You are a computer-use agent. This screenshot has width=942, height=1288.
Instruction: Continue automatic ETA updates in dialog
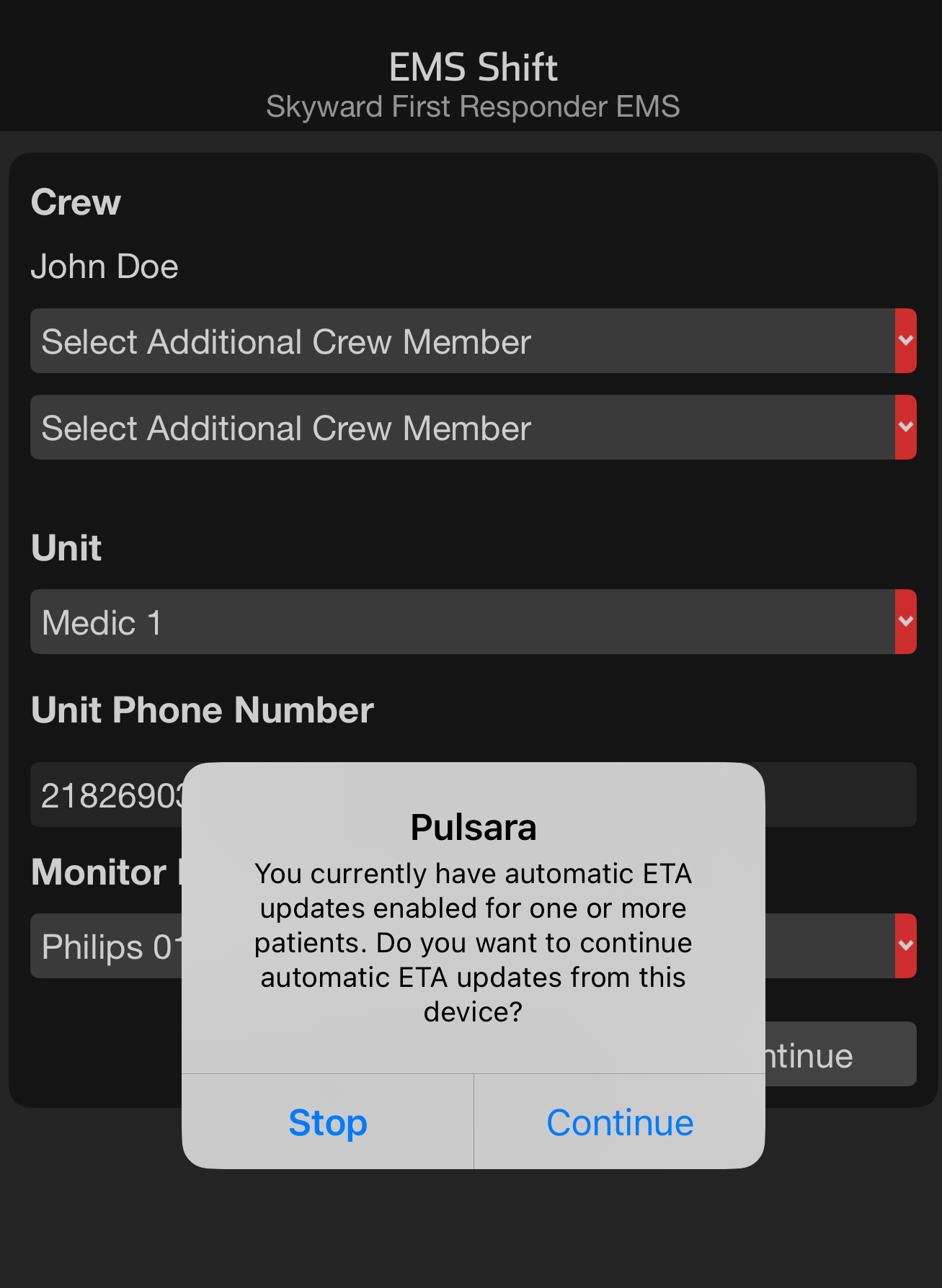coord(620,1122)
